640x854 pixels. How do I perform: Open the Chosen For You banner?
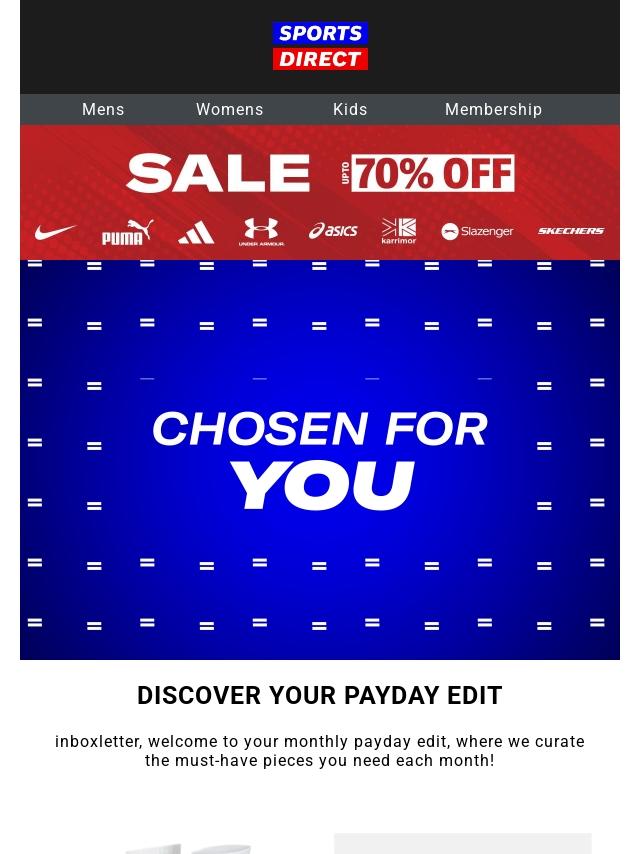pos(320,460)
